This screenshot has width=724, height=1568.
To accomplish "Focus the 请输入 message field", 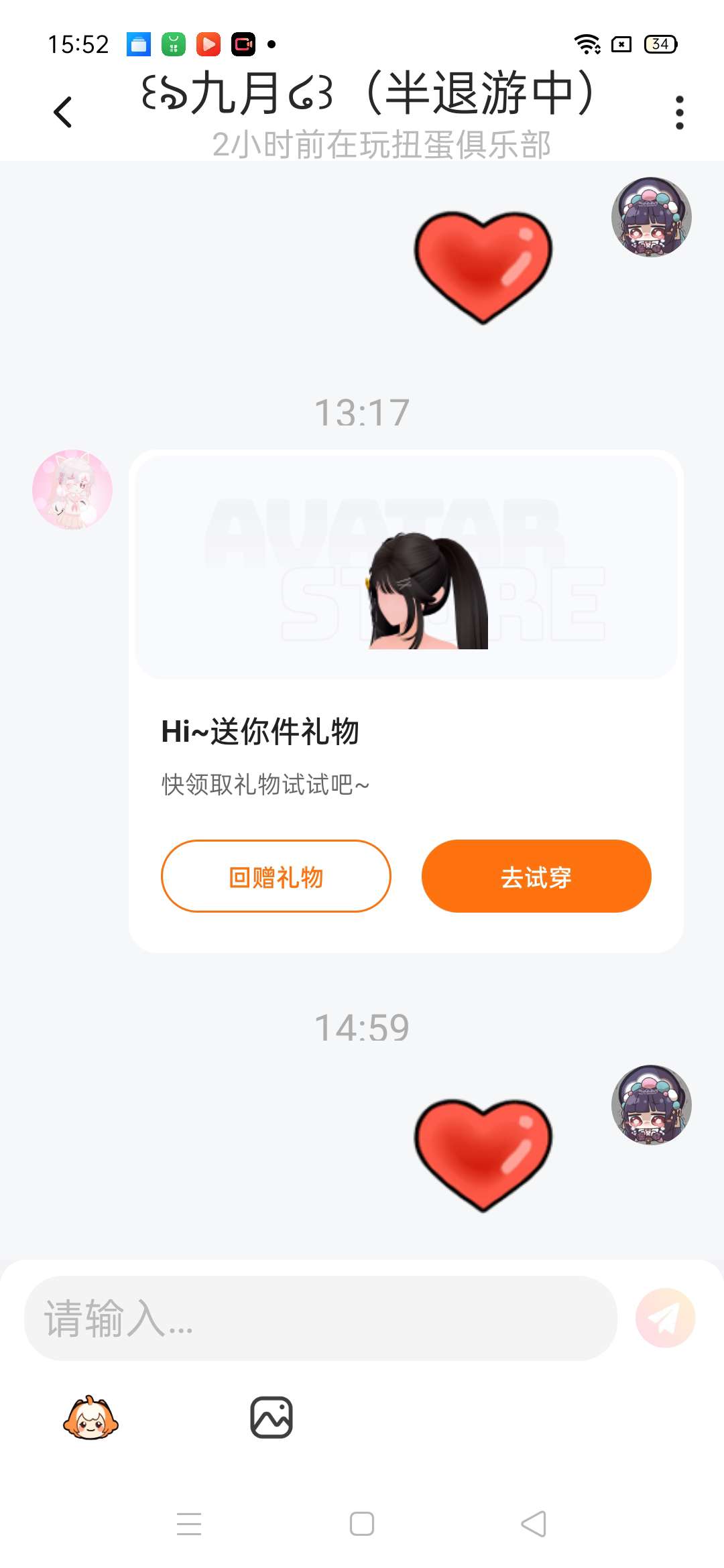I will (x=320, y=1318).
